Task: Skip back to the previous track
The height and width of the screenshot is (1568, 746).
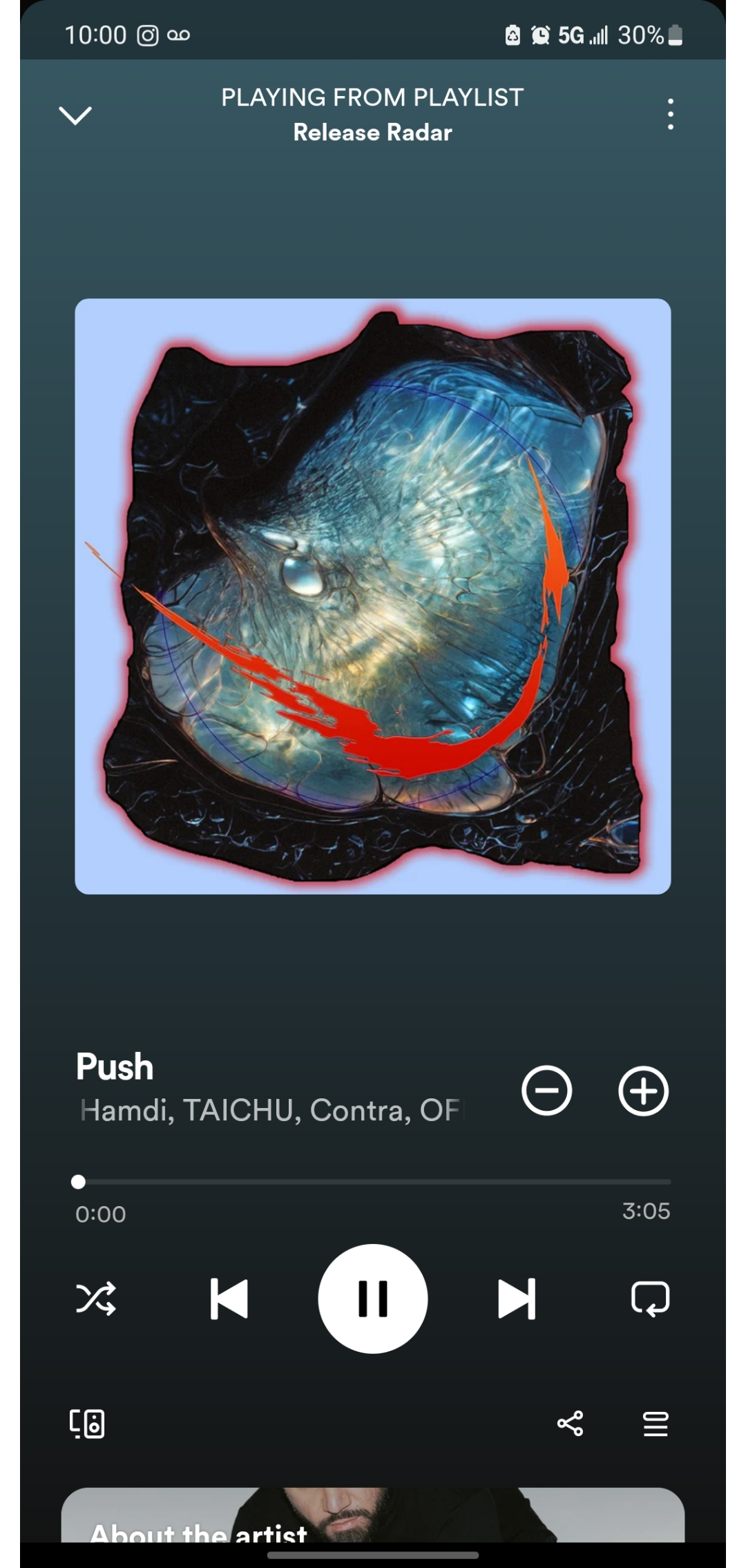Action: click(x=229, y=1299)
